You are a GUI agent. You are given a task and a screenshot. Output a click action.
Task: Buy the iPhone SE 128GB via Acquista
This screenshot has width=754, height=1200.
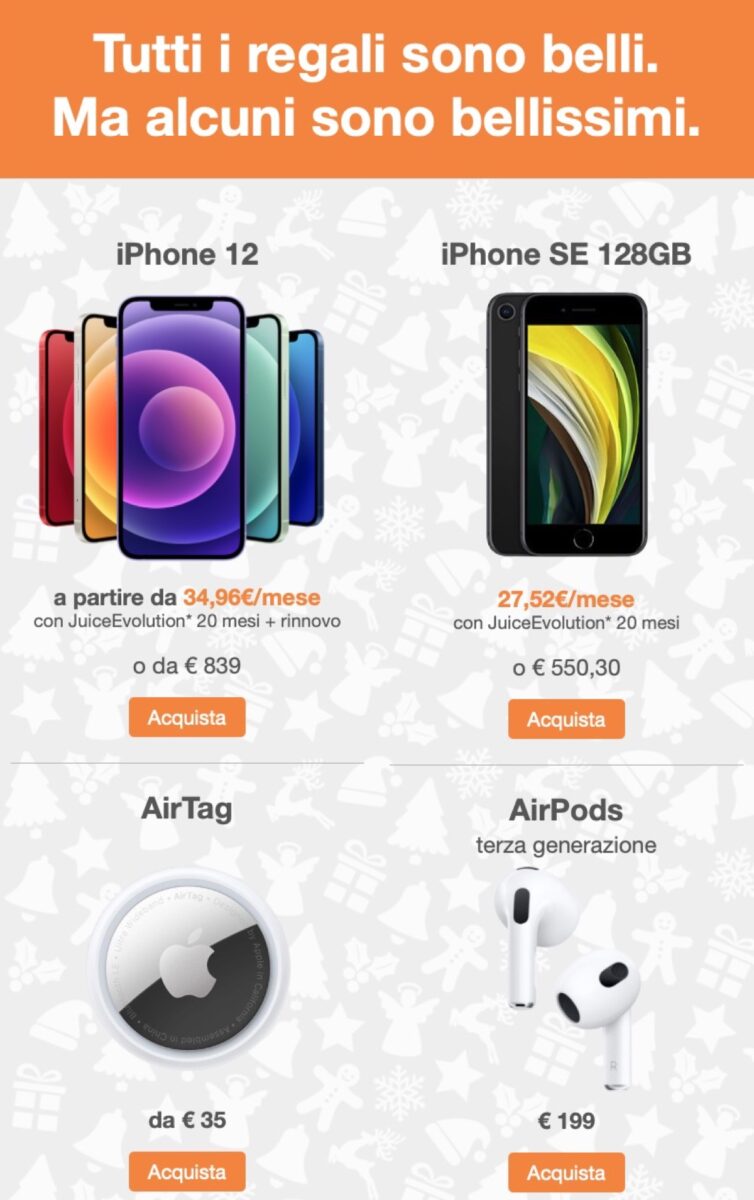tap(566, 719)
